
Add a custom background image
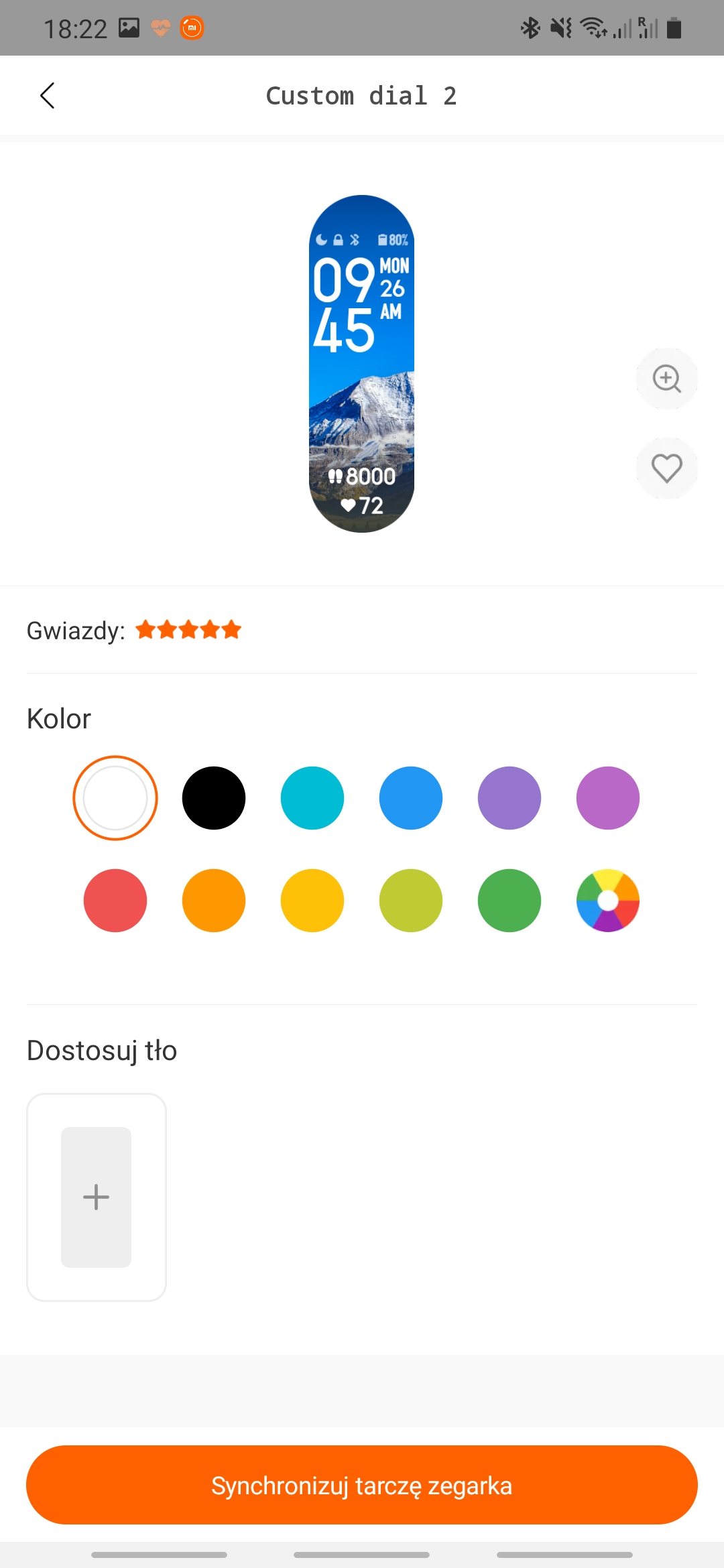click(x=97, y=1197)
